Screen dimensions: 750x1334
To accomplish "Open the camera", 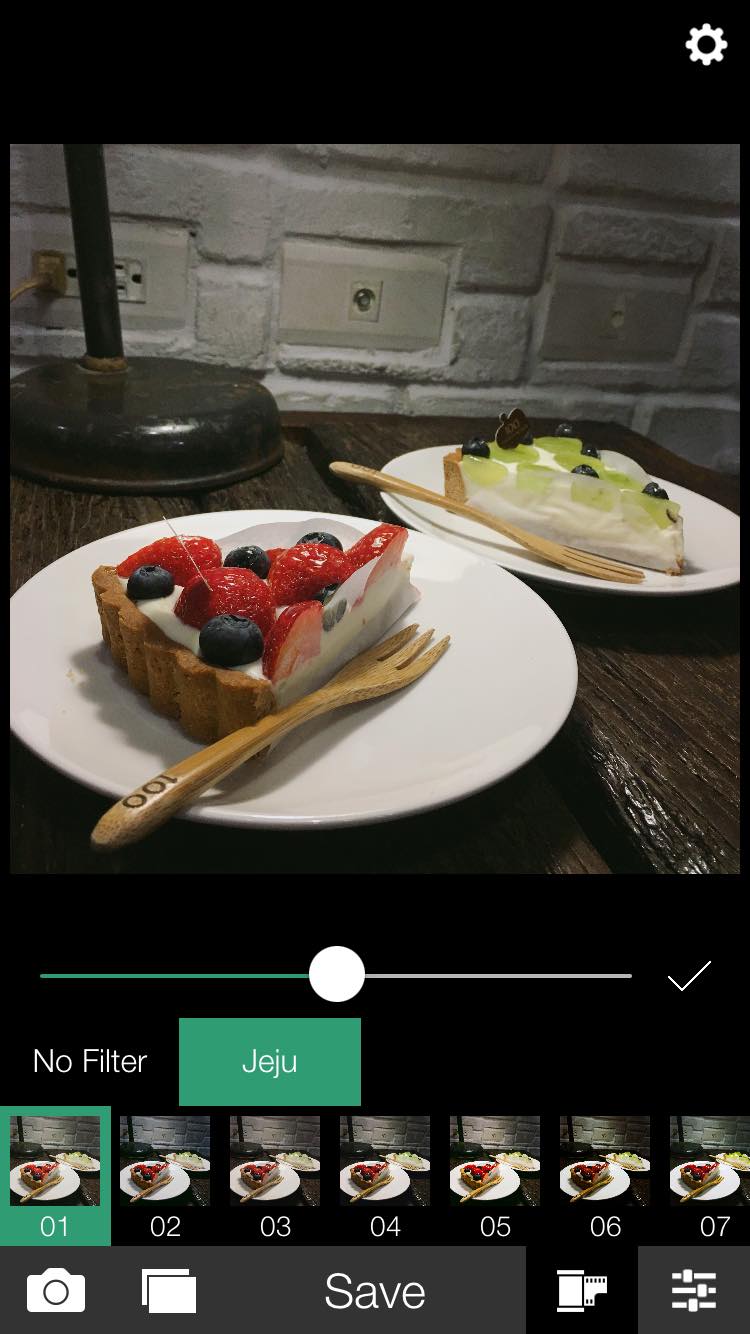I will [x=56, y=1291].
